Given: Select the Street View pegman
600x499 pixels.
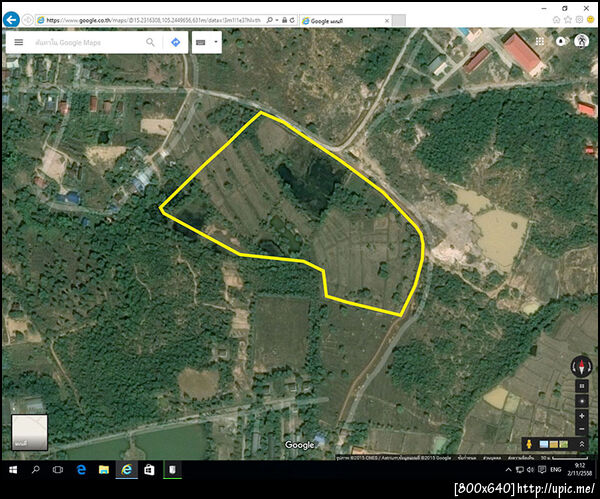Looking at the screenshot, I should tap(530, 443).
